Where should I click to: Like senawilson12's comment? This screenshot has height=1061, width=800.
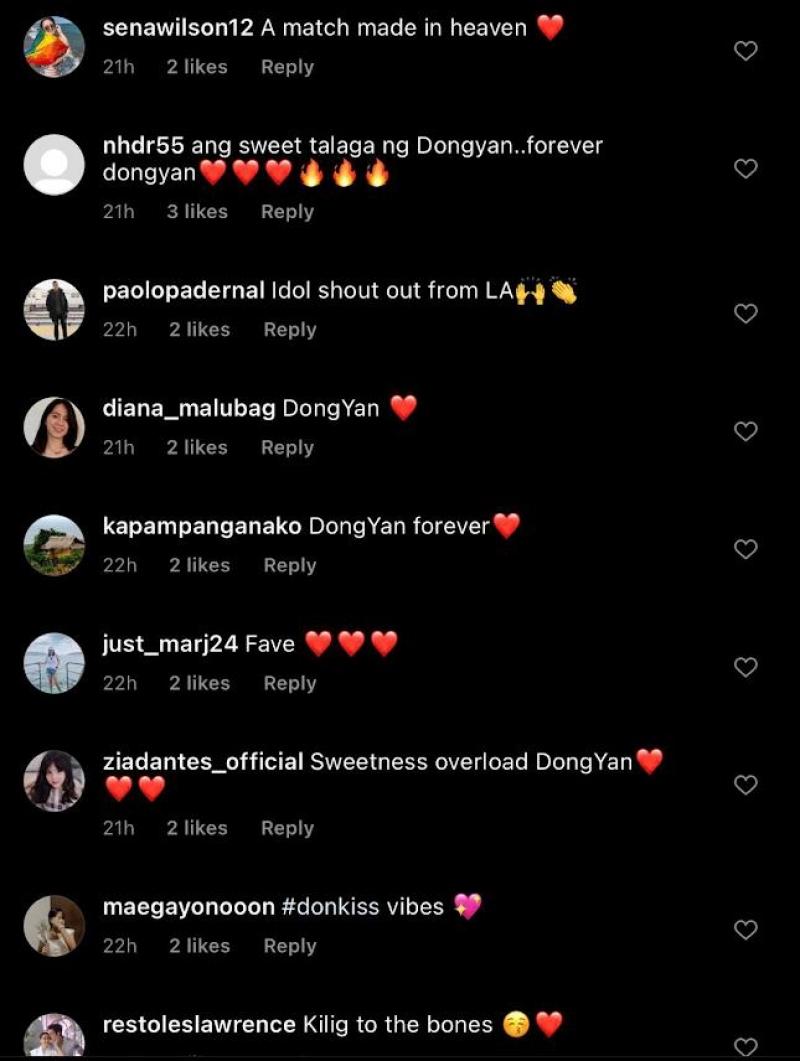tap(746, 51)
